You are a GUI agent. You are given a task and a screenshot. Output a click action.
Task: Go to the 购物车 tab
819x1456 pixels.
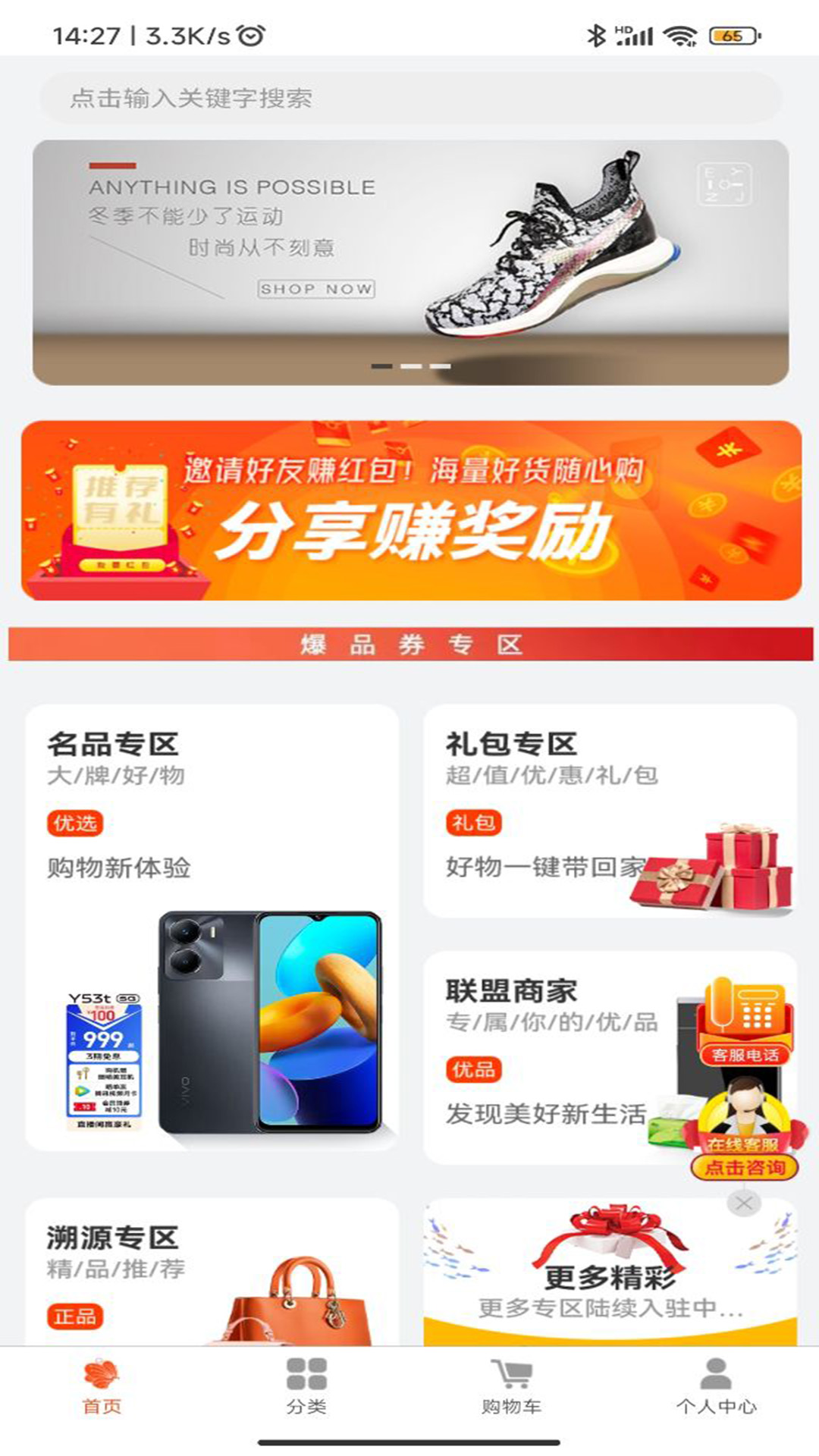[511, 1386]
